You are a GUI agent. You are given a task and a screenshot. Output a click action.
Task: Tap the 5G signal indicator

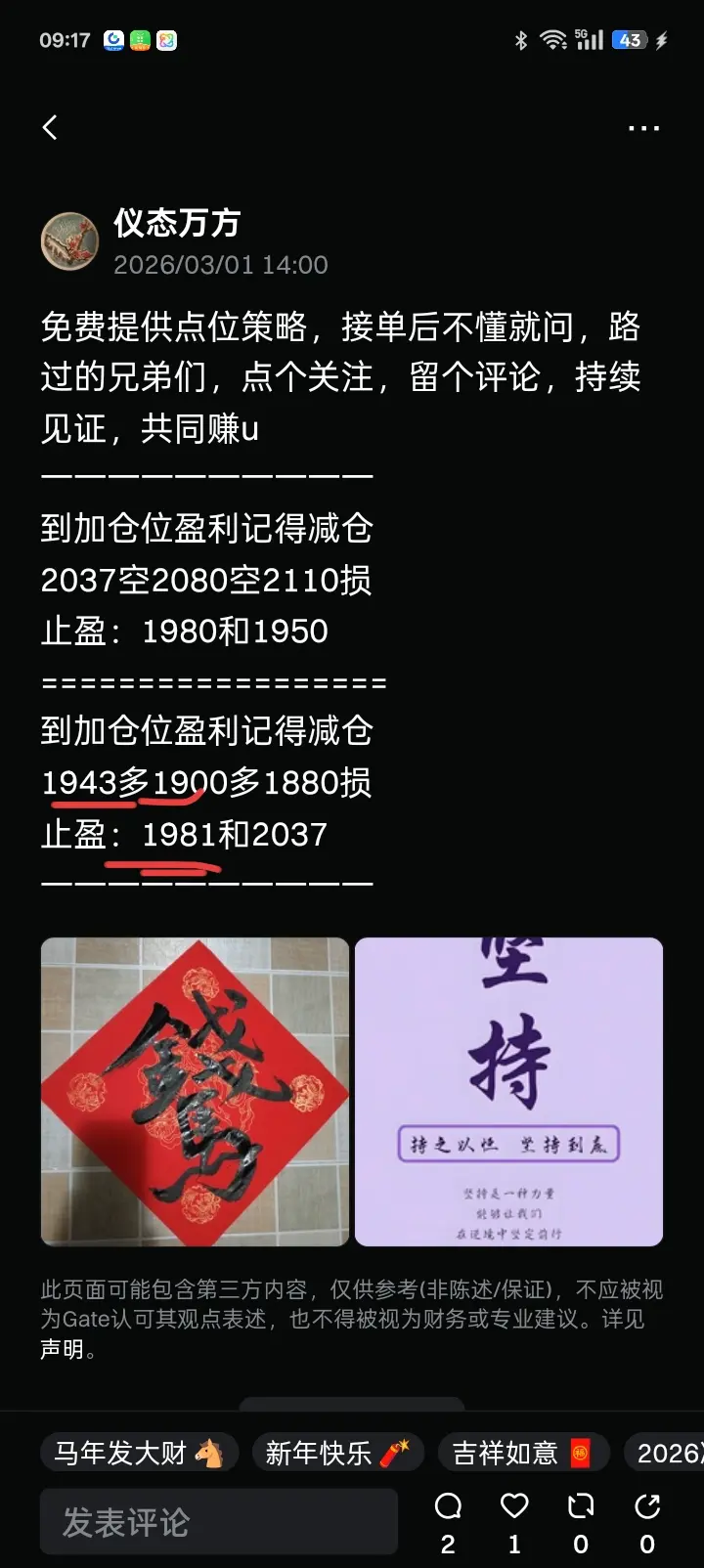click(x=590, y=40)
